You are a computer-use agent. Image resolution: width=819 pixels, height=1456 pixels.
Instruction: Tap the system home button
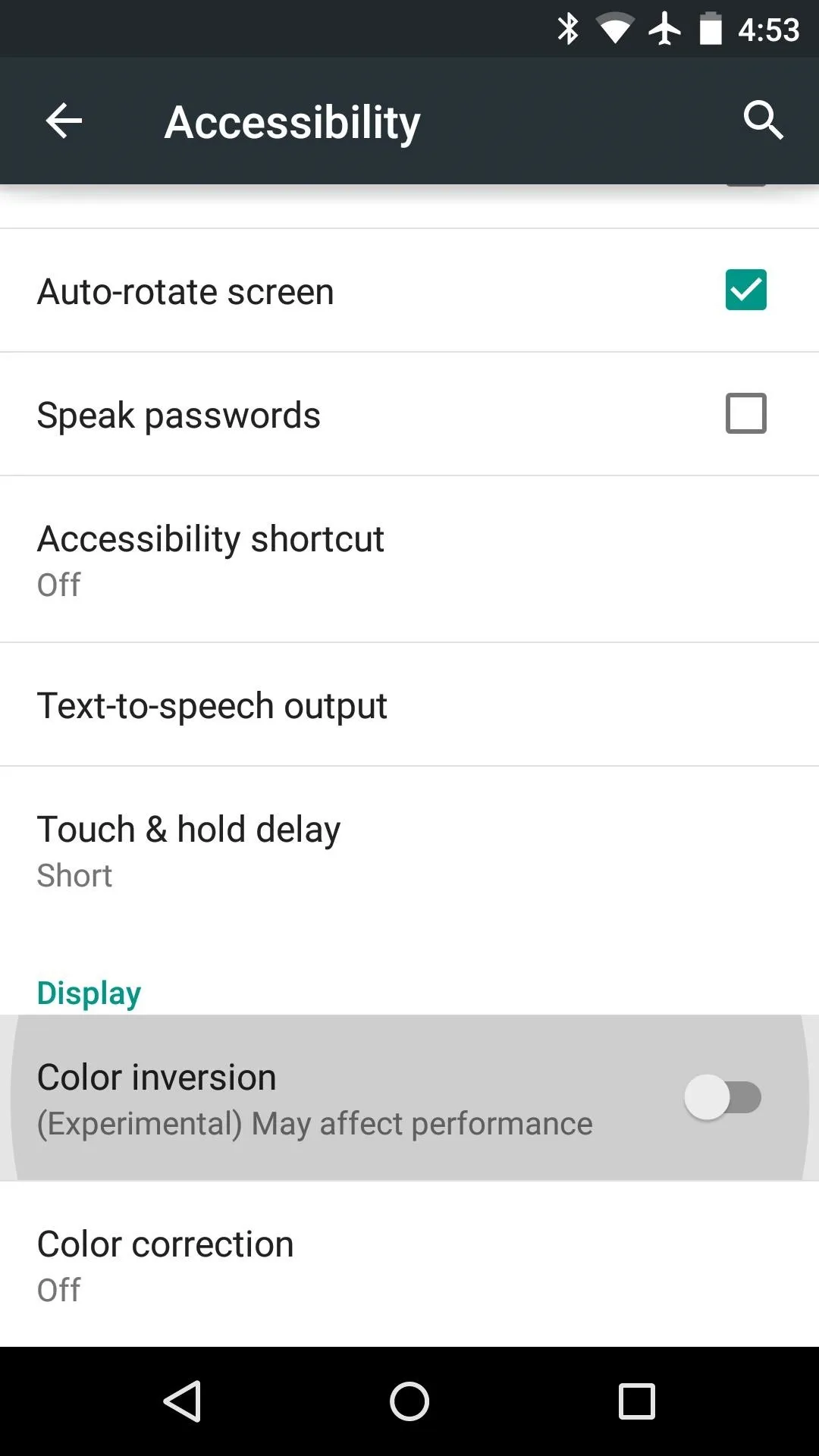[x=409, y=1401]
